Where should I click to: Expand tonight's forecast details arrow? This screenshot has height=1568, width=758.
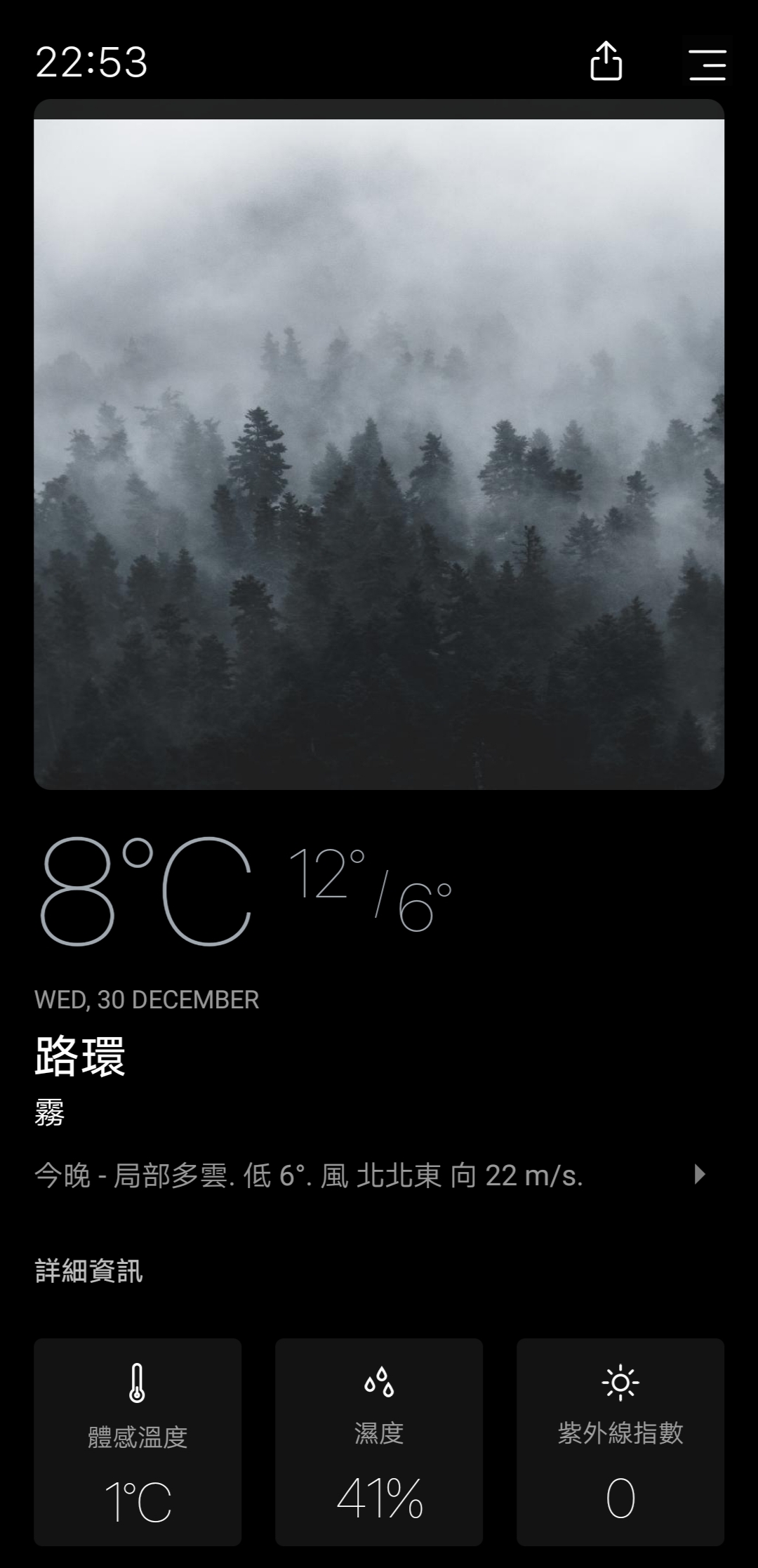699,1174
